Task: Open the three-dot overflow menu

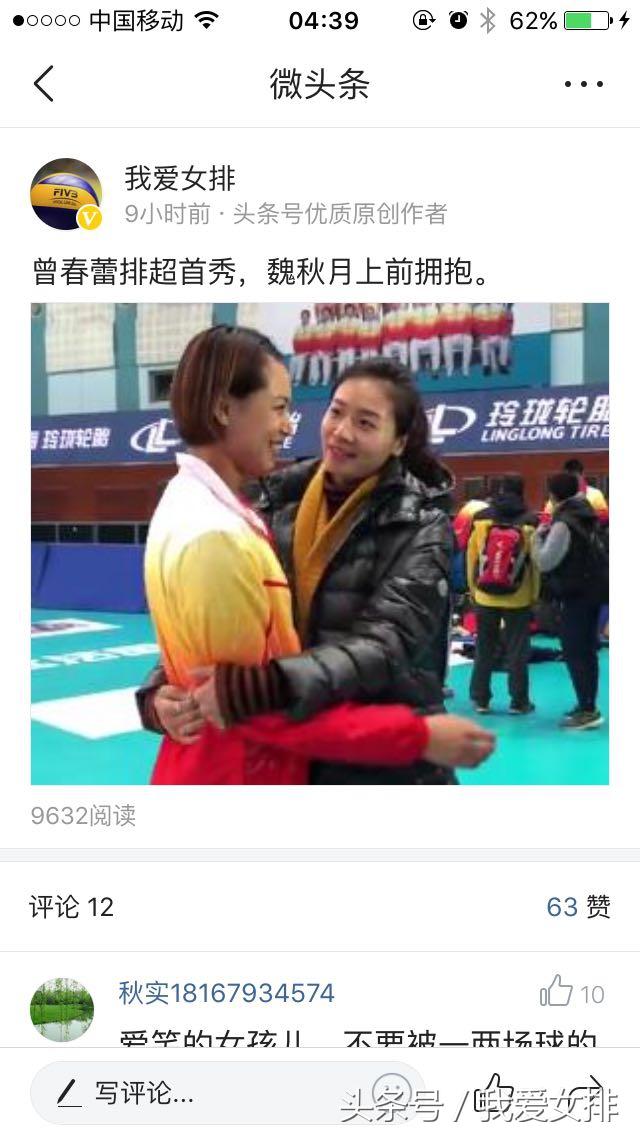Action: click(584, 84)
